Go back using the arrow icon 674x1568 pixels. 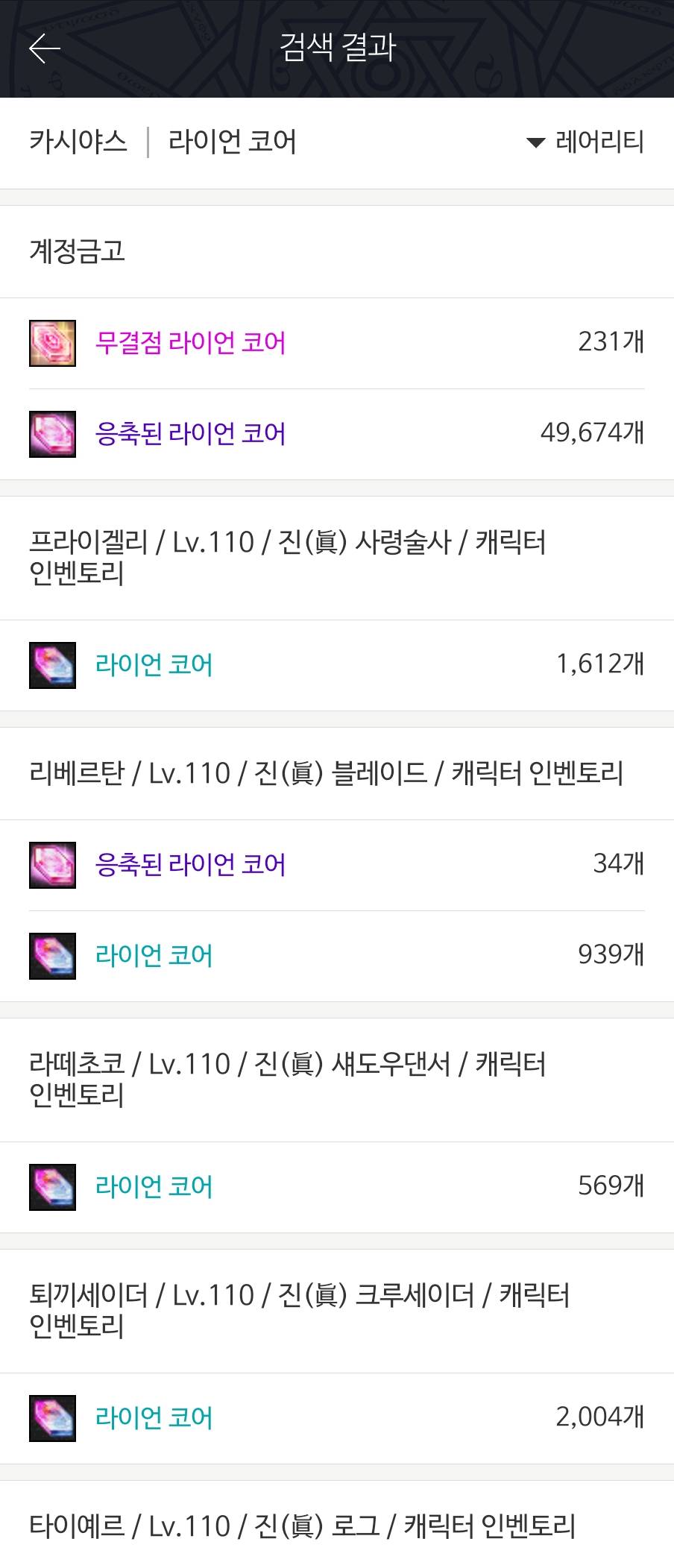coord(45,48)
